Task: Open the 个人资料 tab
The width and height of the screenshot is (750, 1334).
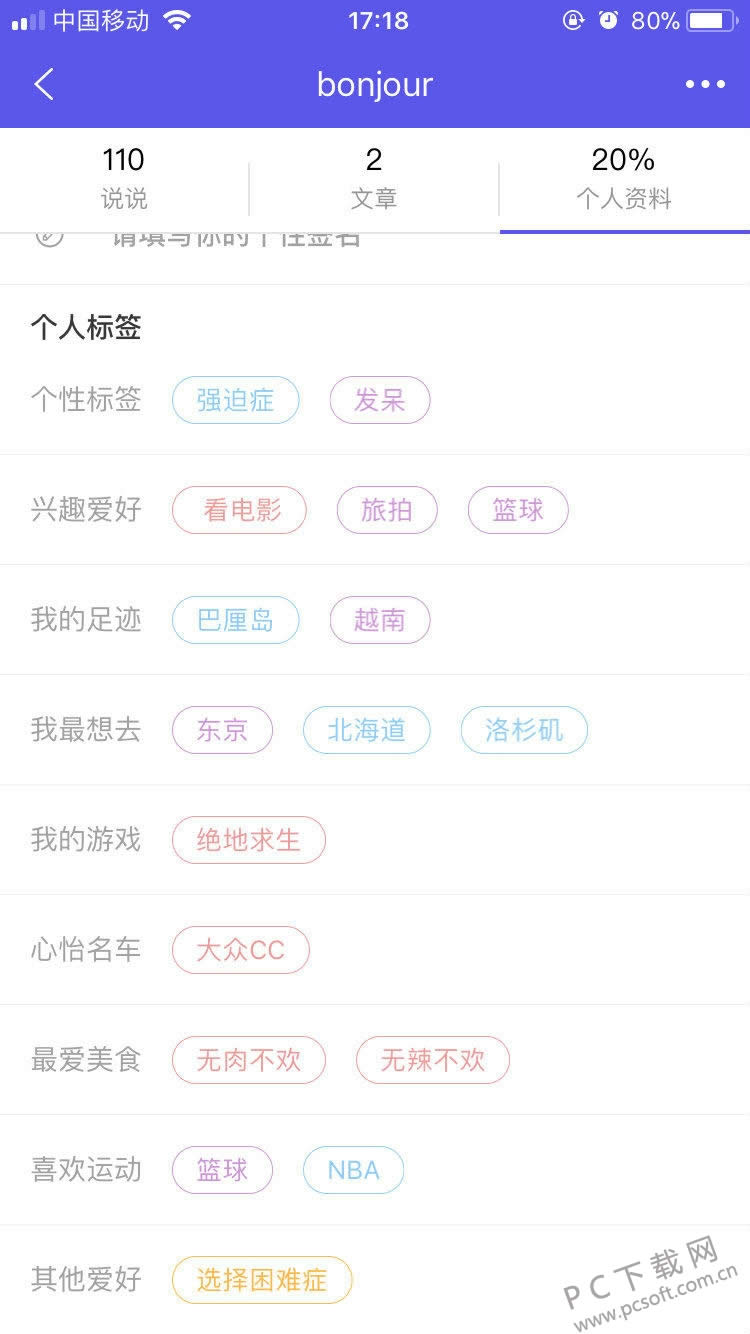Action: click(x=623, y=178)
